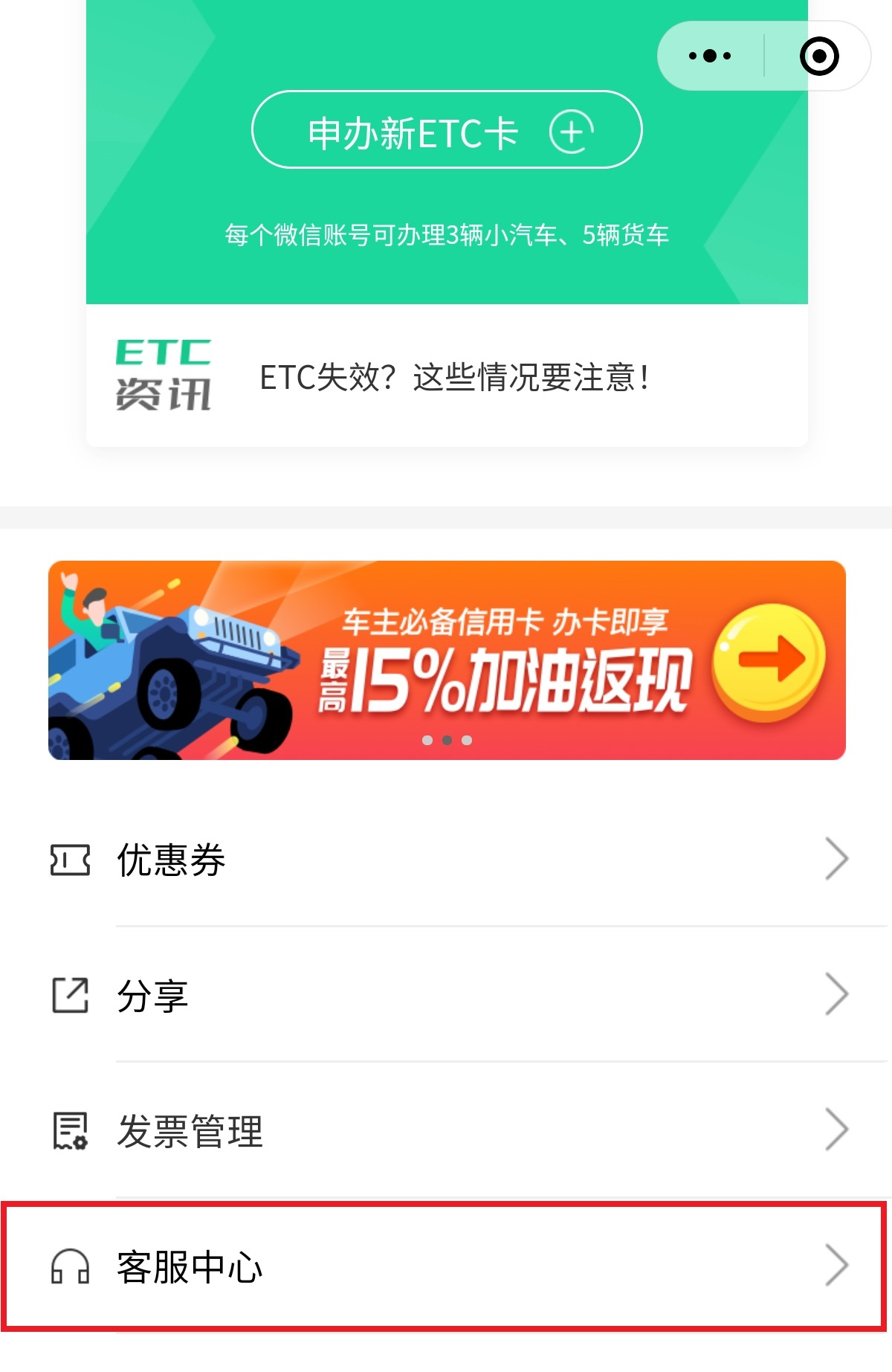This screenshot has width=892, height=1372.
Task: Click the share icon beside 分享
Action: point(71,994)
